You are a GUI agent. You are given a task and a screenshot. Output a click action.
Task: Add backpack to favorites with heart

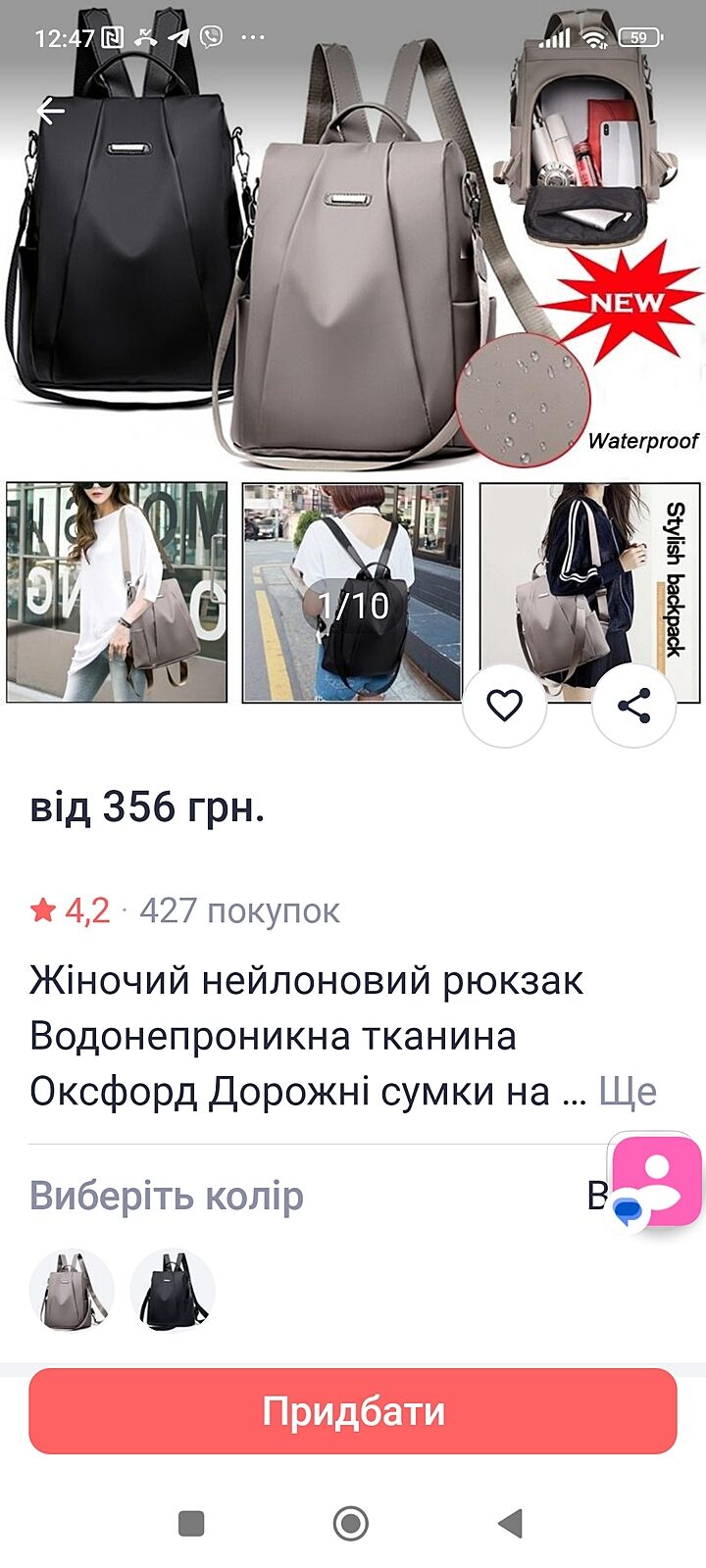click(504, 706)
